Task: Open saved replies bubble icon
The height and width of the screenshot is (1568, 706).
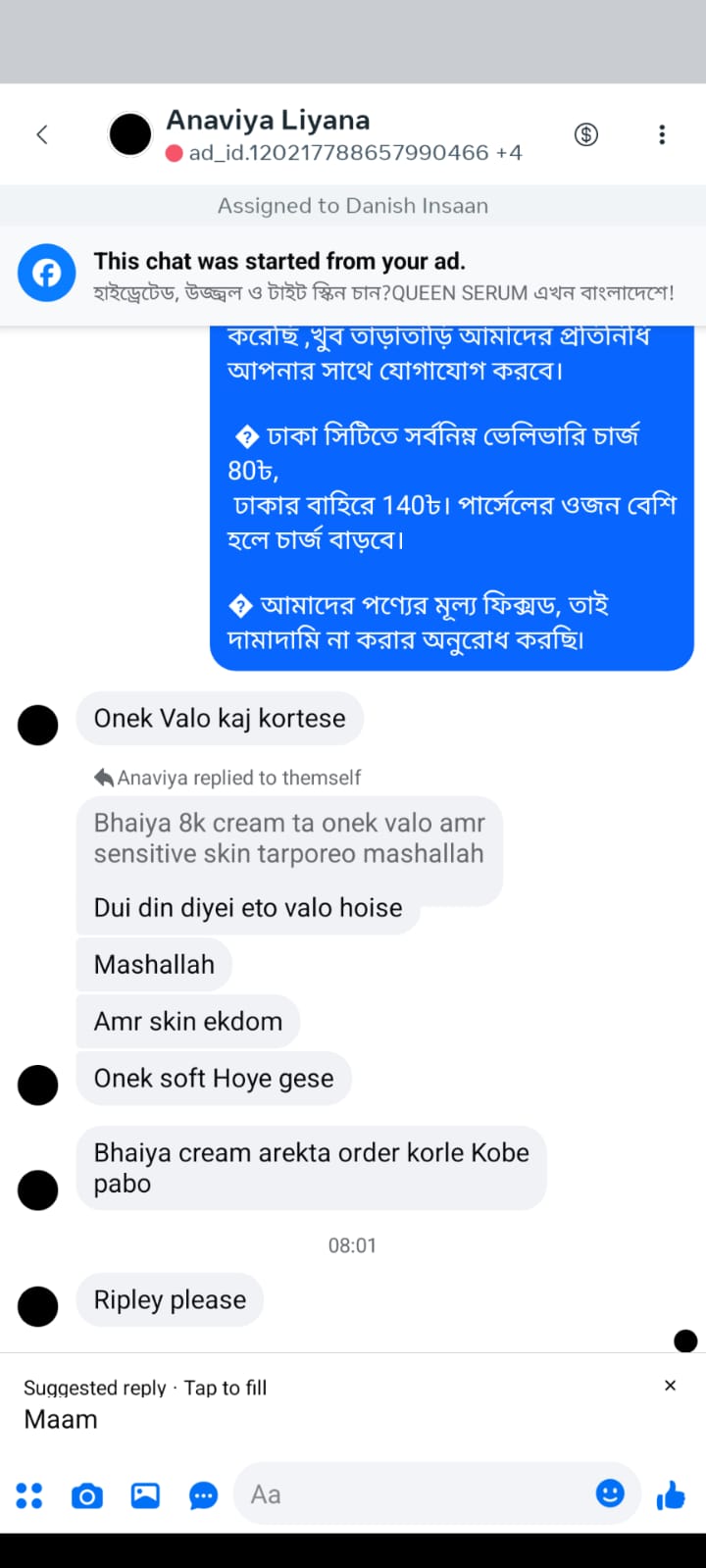Action: pos(204,1495)
